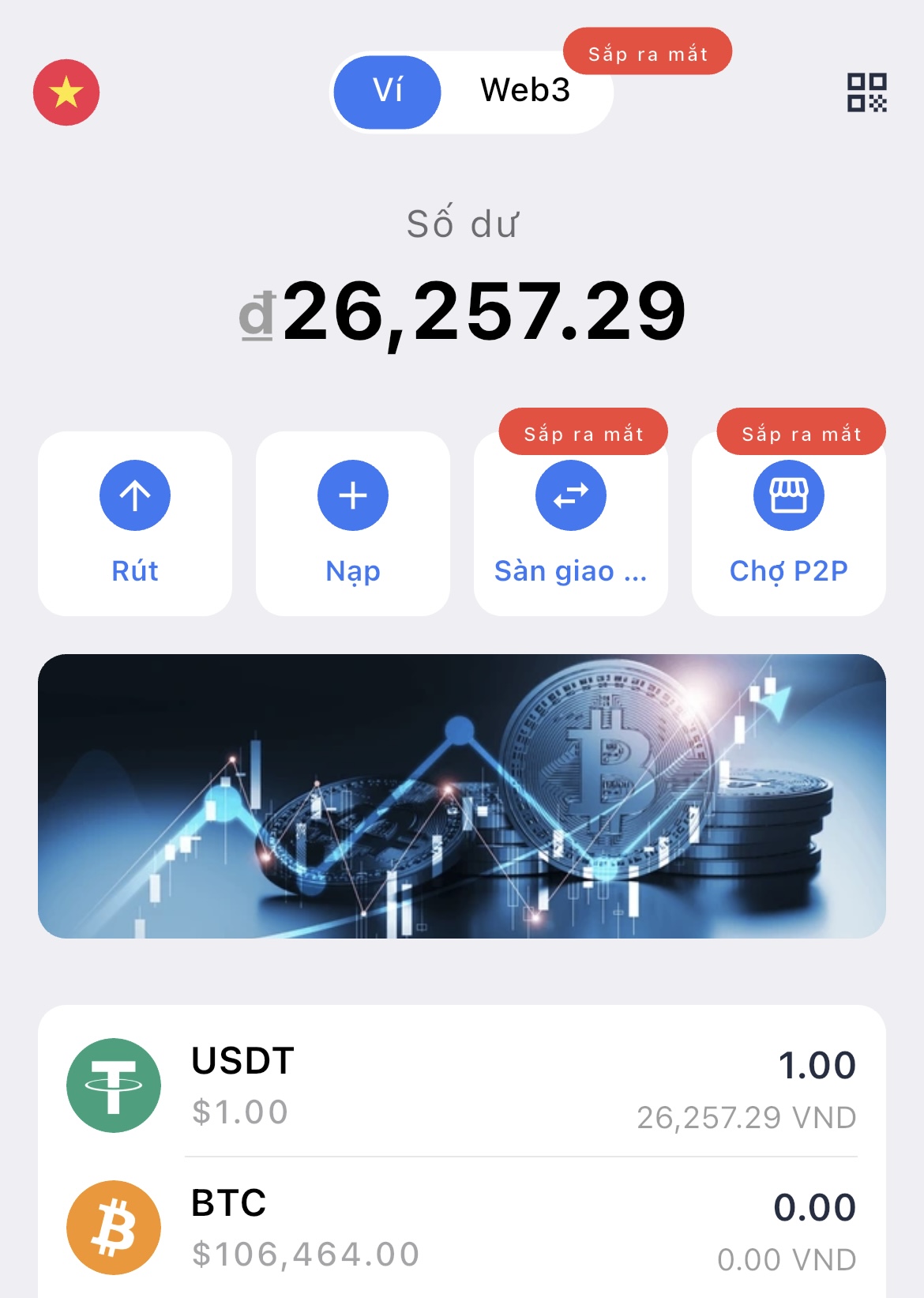Open the Bitcoin chart banner
Viewport: 924px width, 1298px height.
462,796
